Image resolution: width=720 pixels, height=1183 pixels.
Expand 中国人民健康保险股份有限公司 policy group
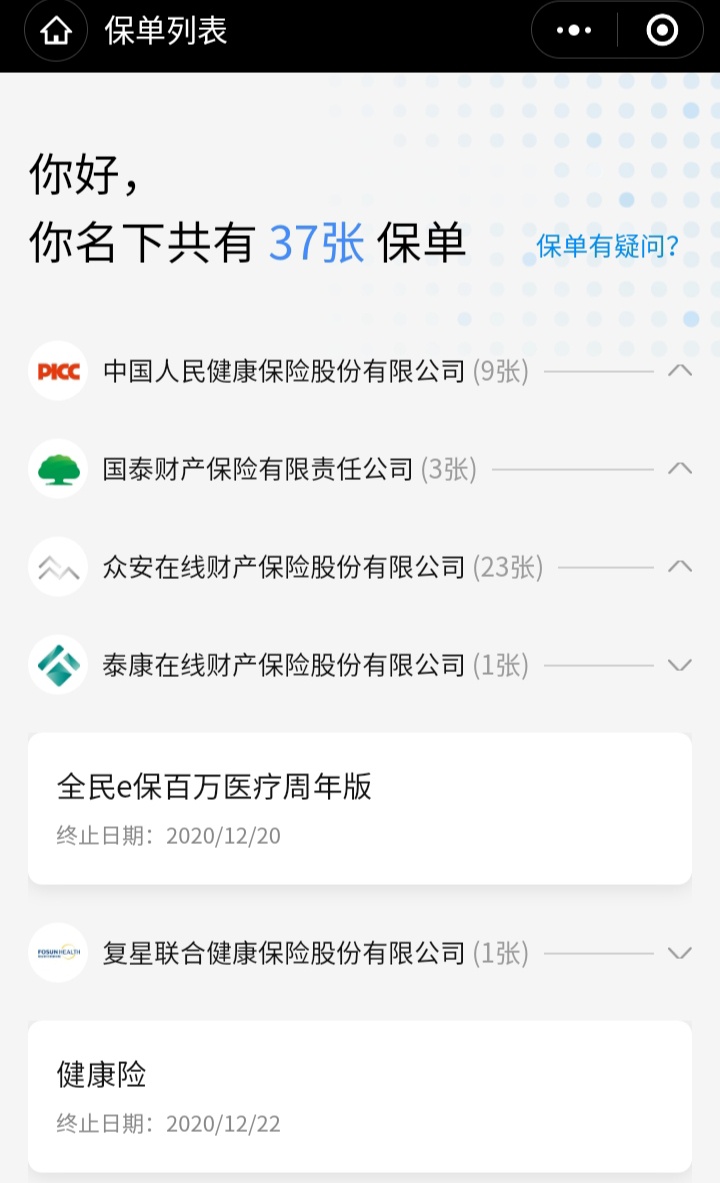pyautogui.click(x=360, y=370)
